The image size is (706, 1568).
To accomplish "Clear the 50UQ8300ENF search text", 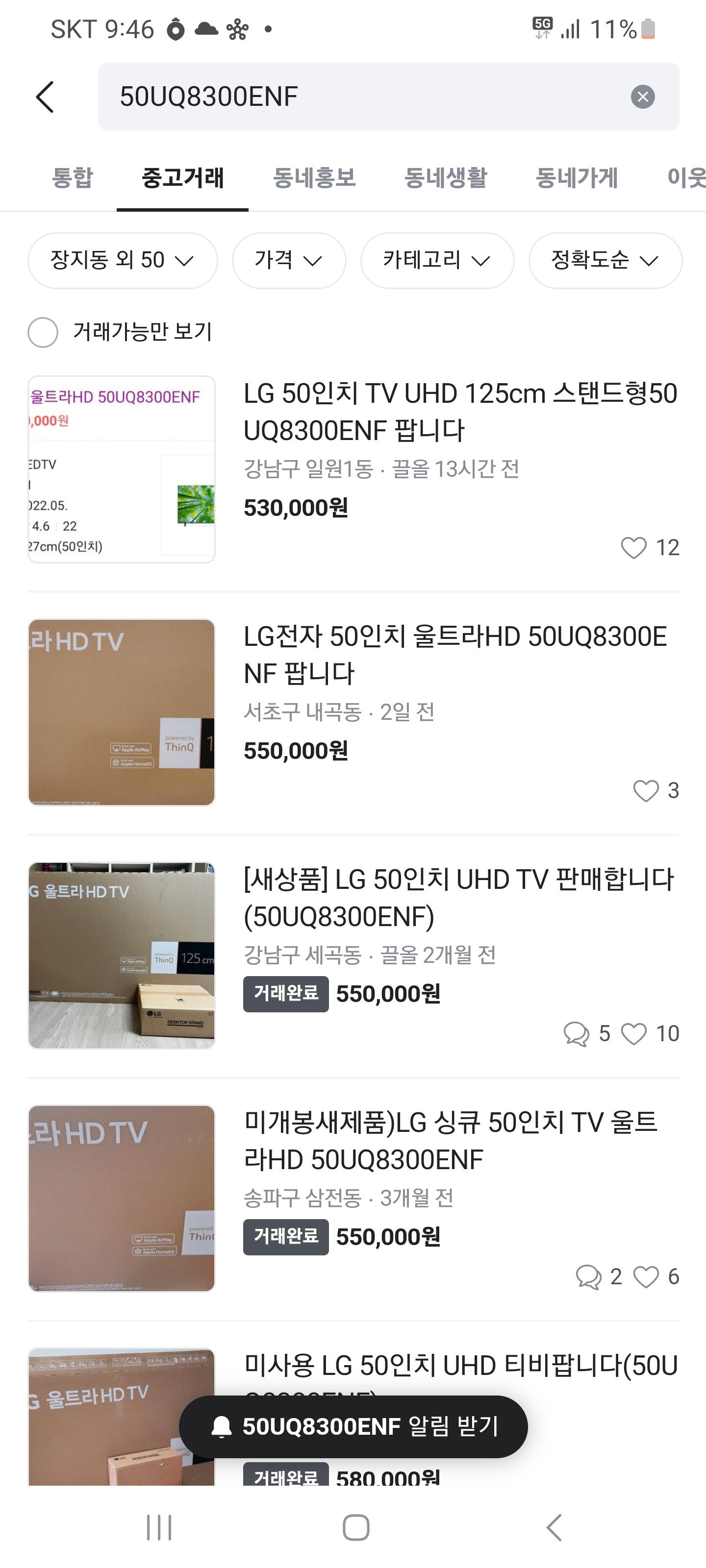I will [642, 97].
